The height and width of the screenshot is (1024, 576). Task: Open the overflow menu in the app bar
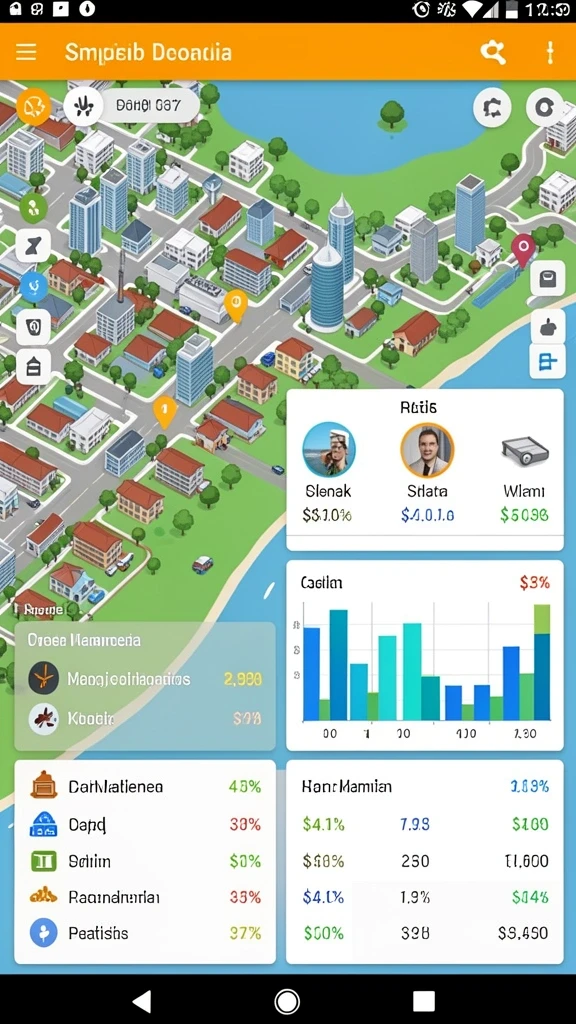coord(550,52)
